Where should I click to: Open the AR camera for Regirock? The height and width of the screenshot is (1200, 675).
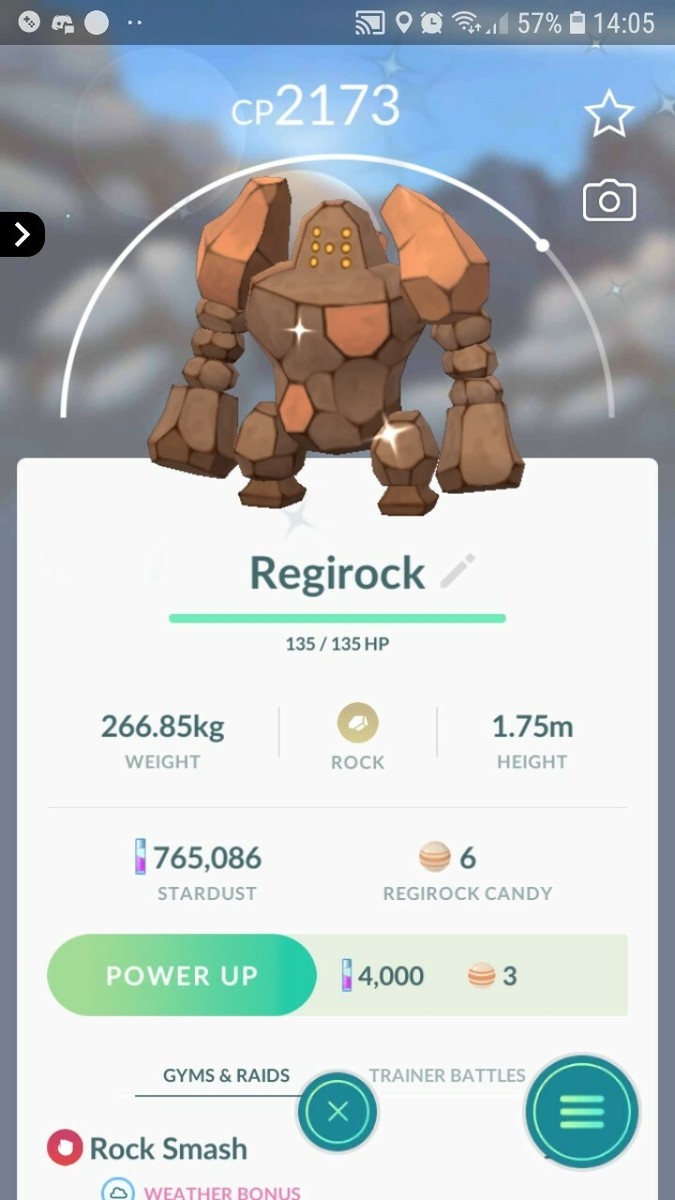click(x=608, y=201)
